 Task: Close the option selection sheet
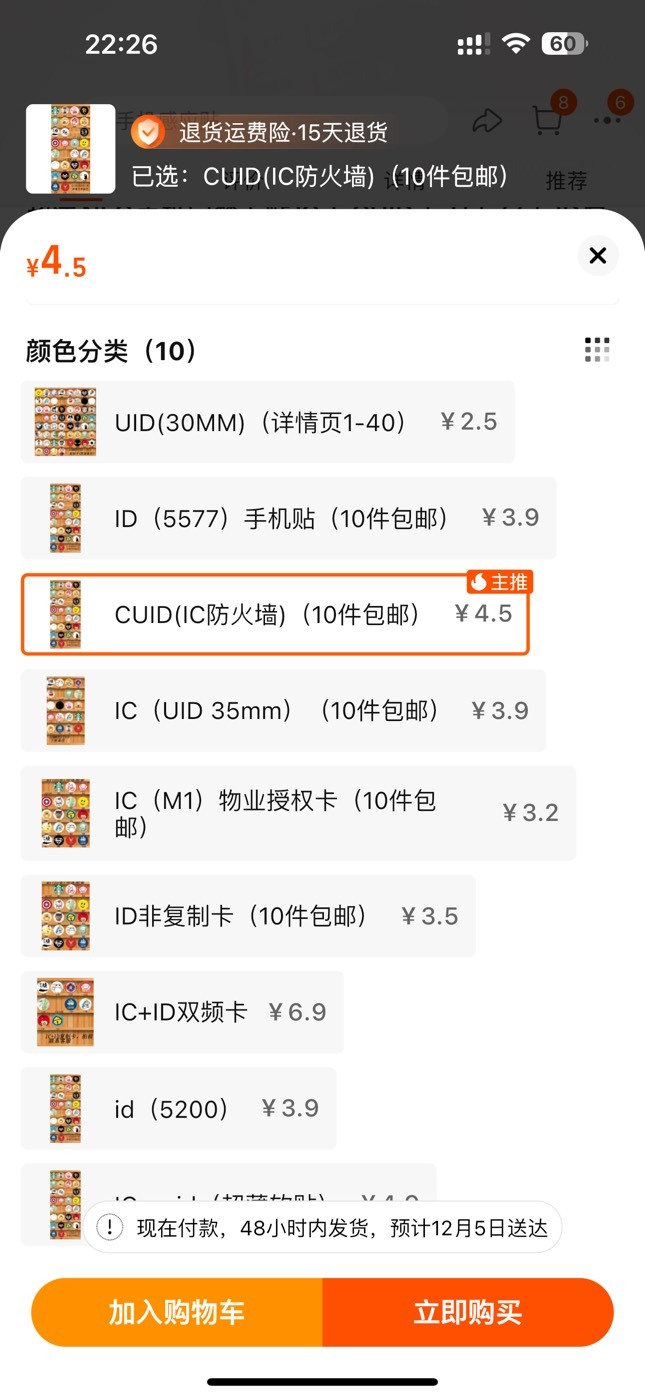598,256
